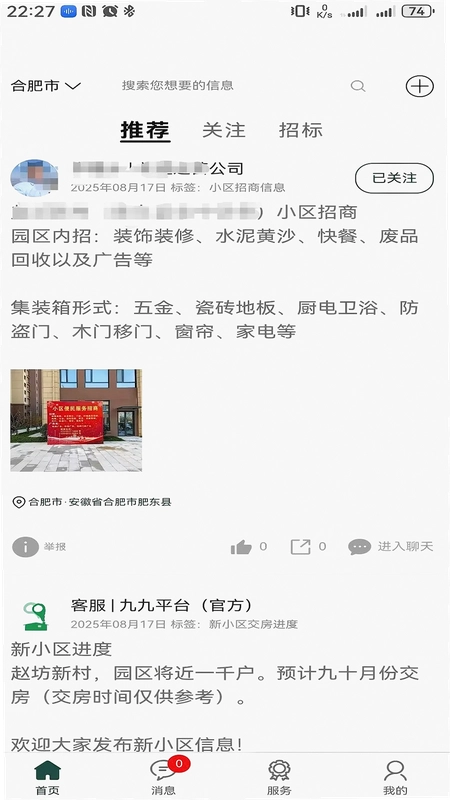Open the 我的 tab
Screen dimensions: 450x800
395,777
